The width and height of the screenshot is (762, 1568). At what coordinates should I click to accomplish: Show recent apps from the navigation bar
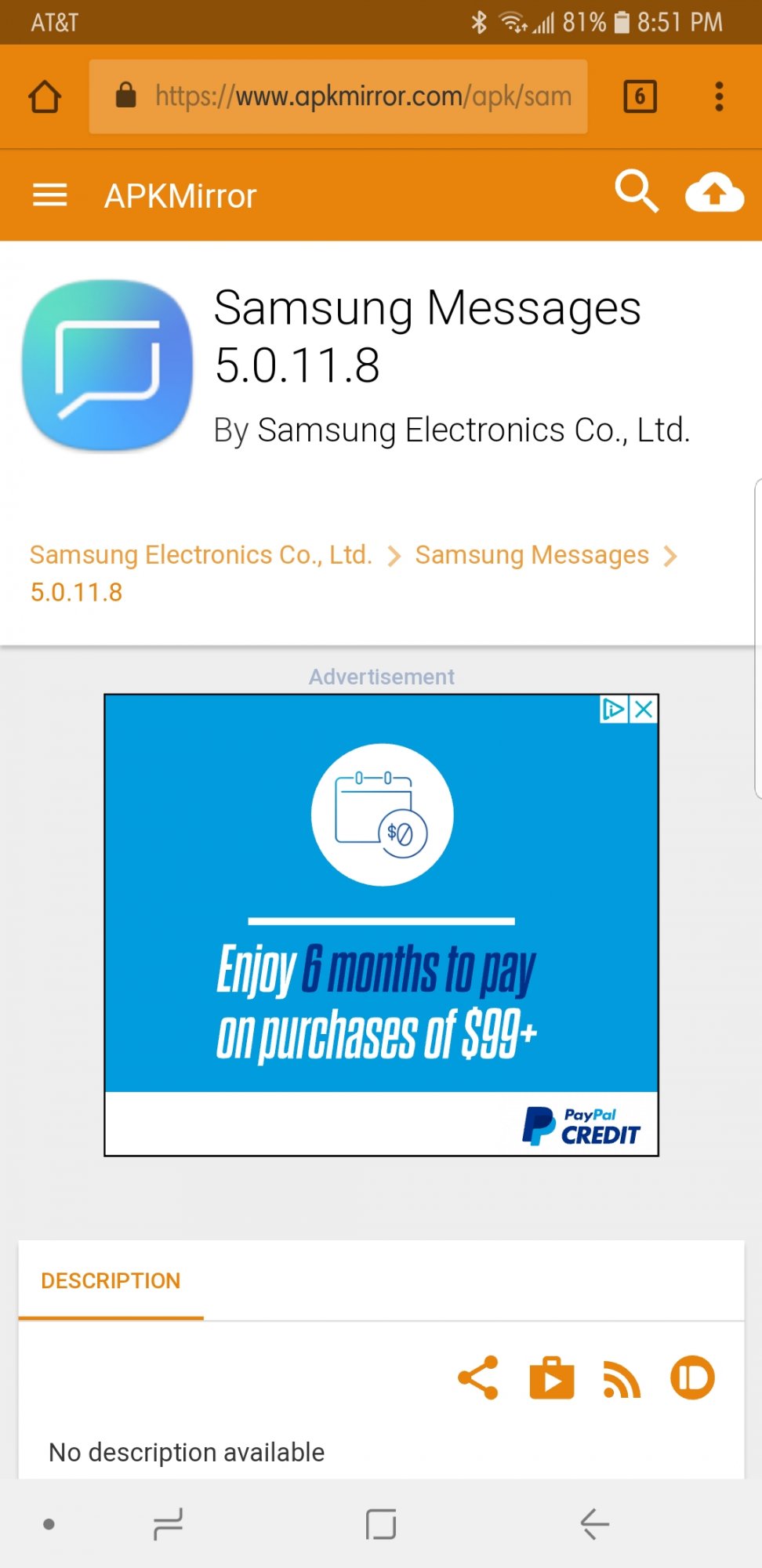pos(168,1524)
